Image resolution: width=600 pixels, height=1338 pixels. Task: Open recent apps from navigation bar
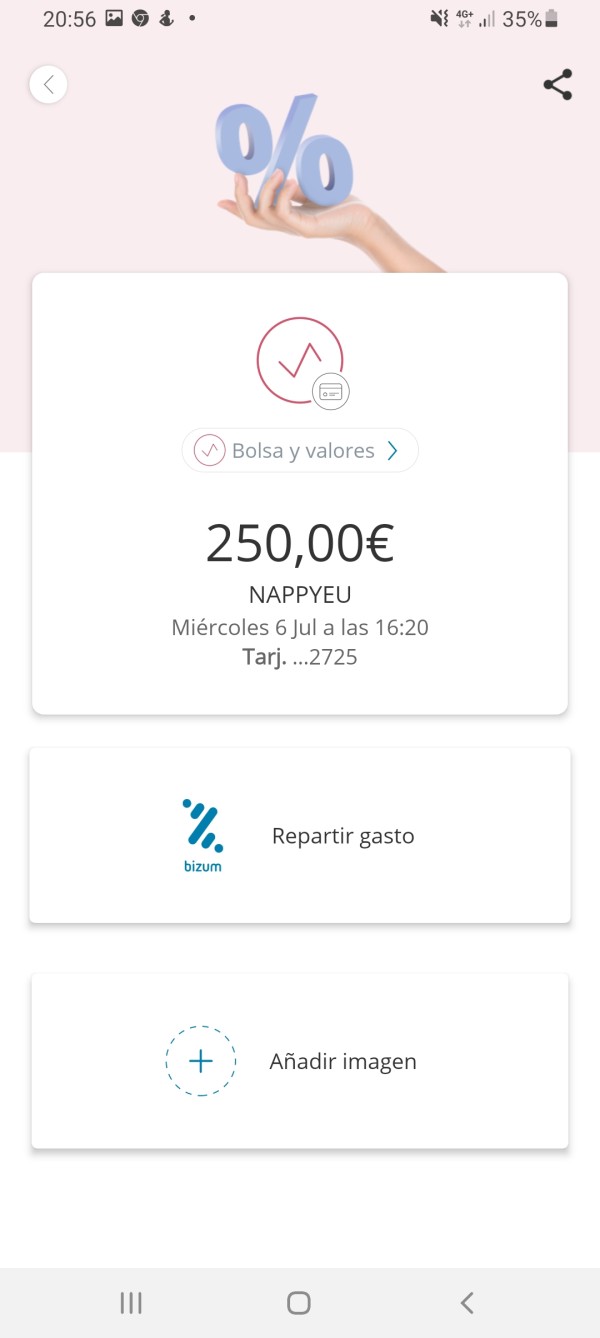coord(131,1302)
